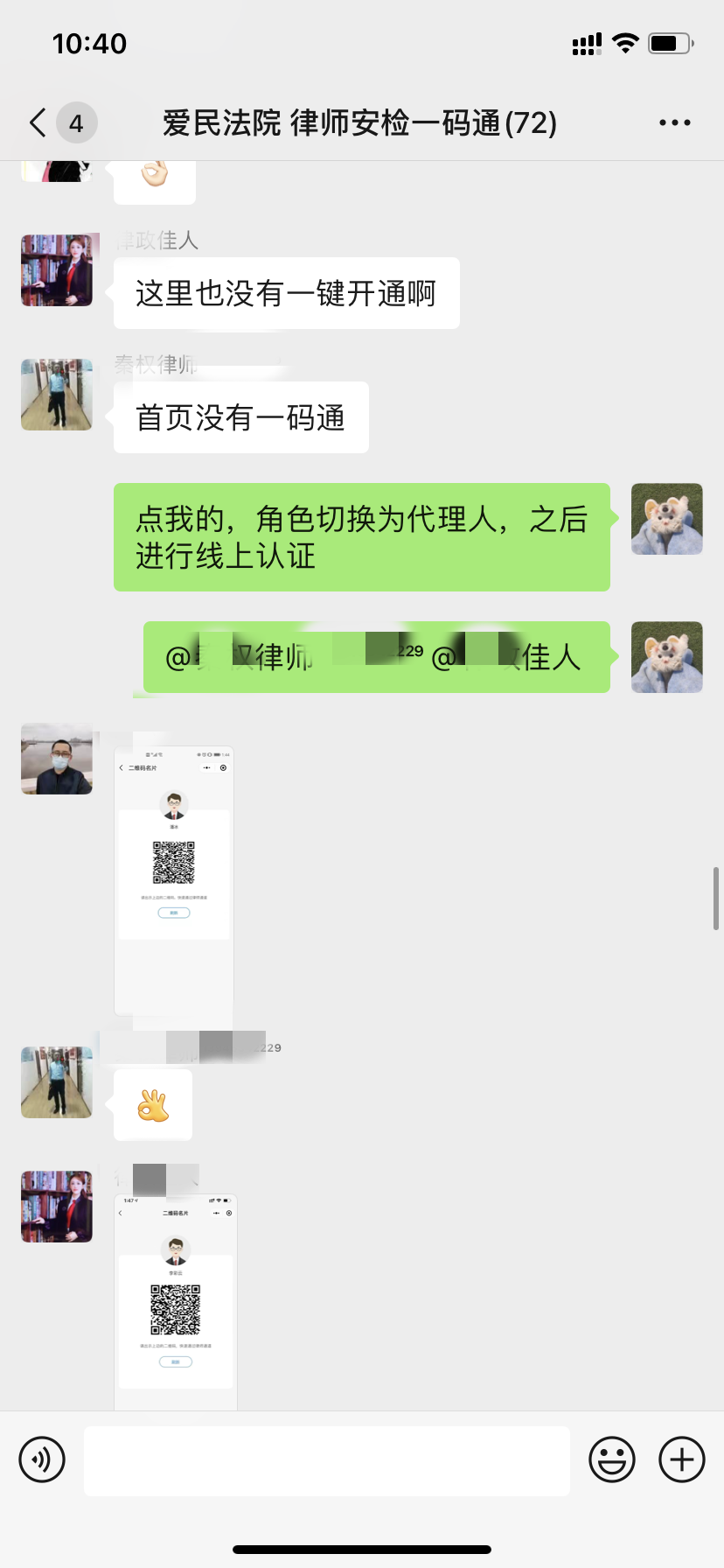Switch to voice message input

42,1459
